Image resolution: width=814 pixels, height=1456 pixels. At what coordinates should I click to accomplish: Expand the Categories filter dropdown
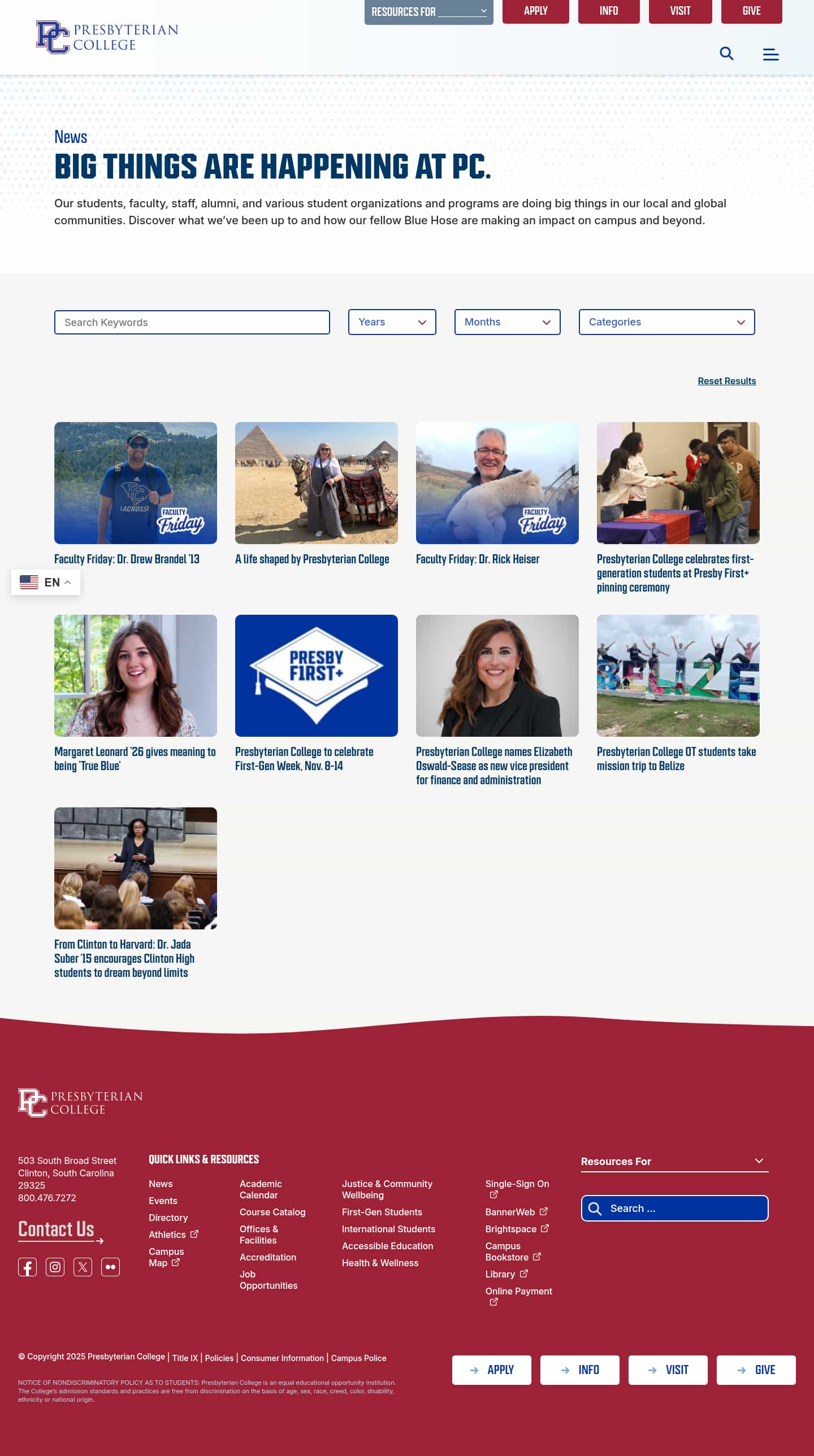tap(666, 322)
